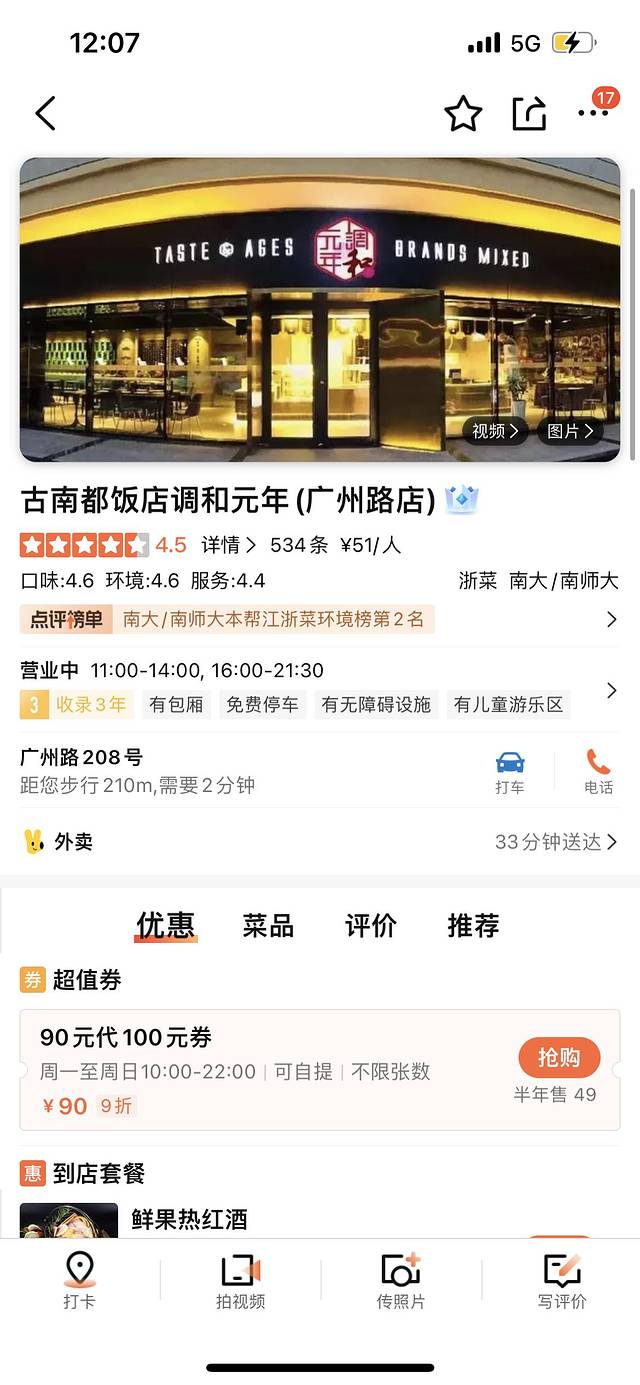This screenshot has width=640, height=1385.
Task: Switch to the 推荐 tab
Action: (473, 926)
